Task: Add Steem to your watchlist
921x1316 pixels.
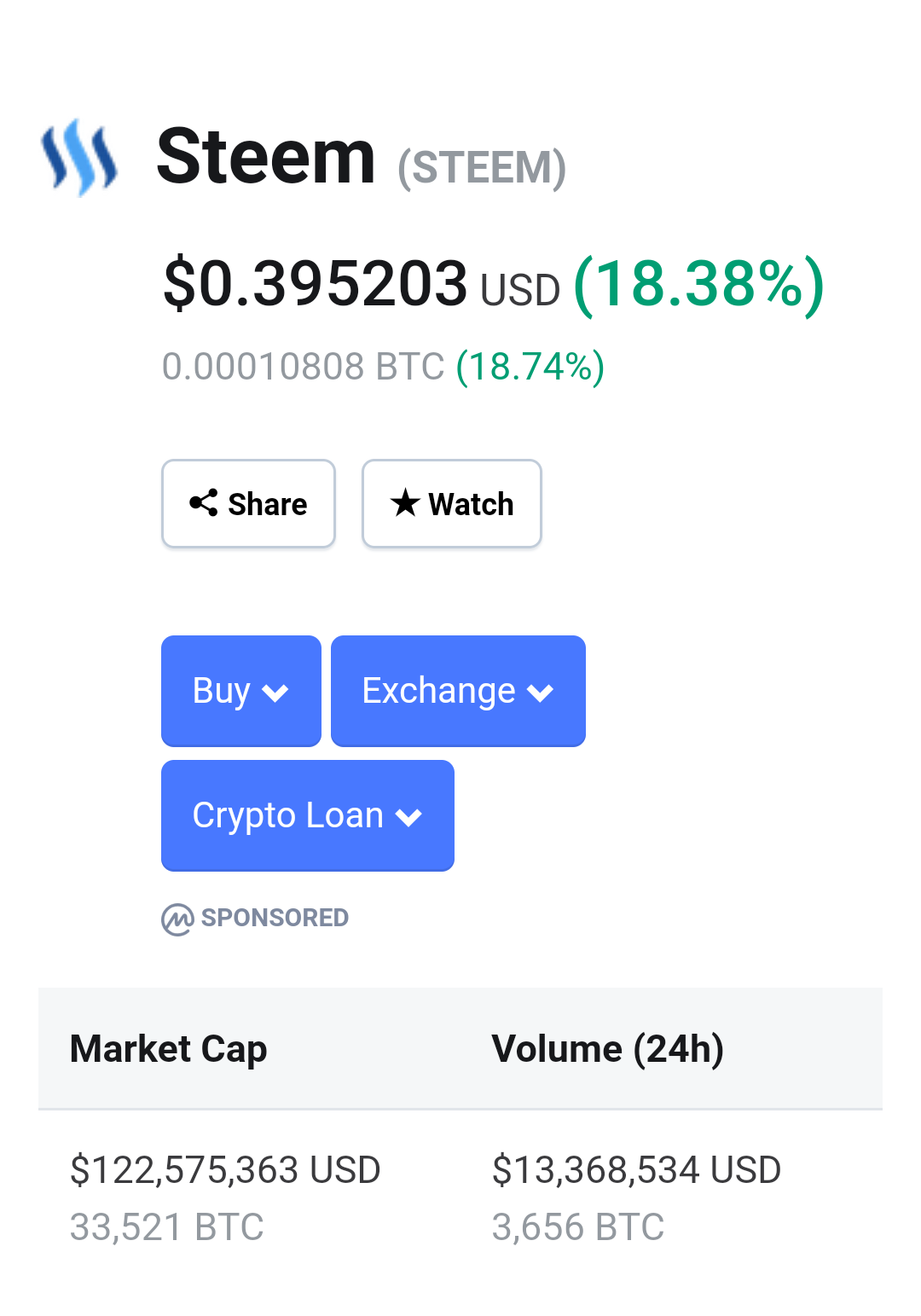Action: point(452,504)
